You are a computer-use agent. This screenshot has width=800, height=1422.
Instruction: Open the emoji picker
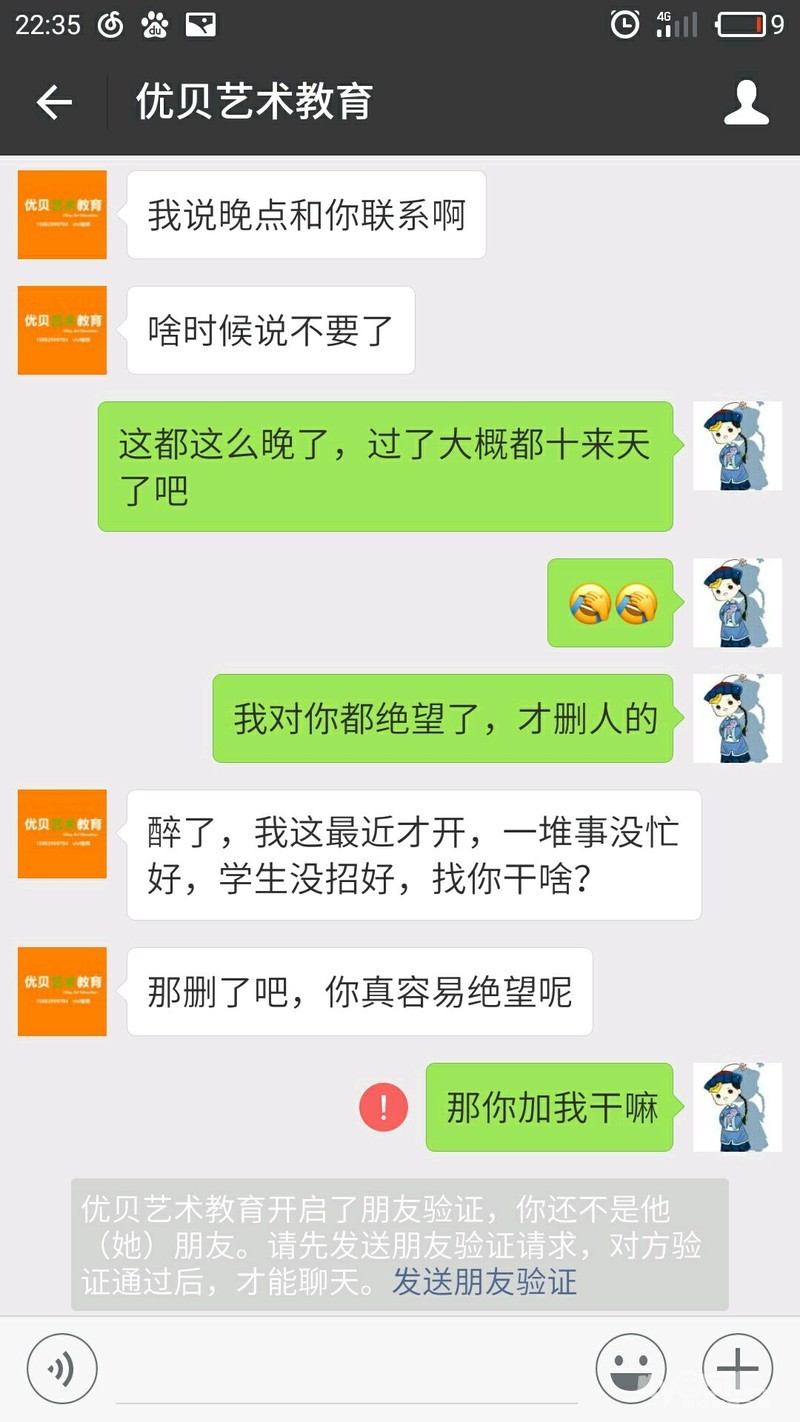coord(631,1369)
